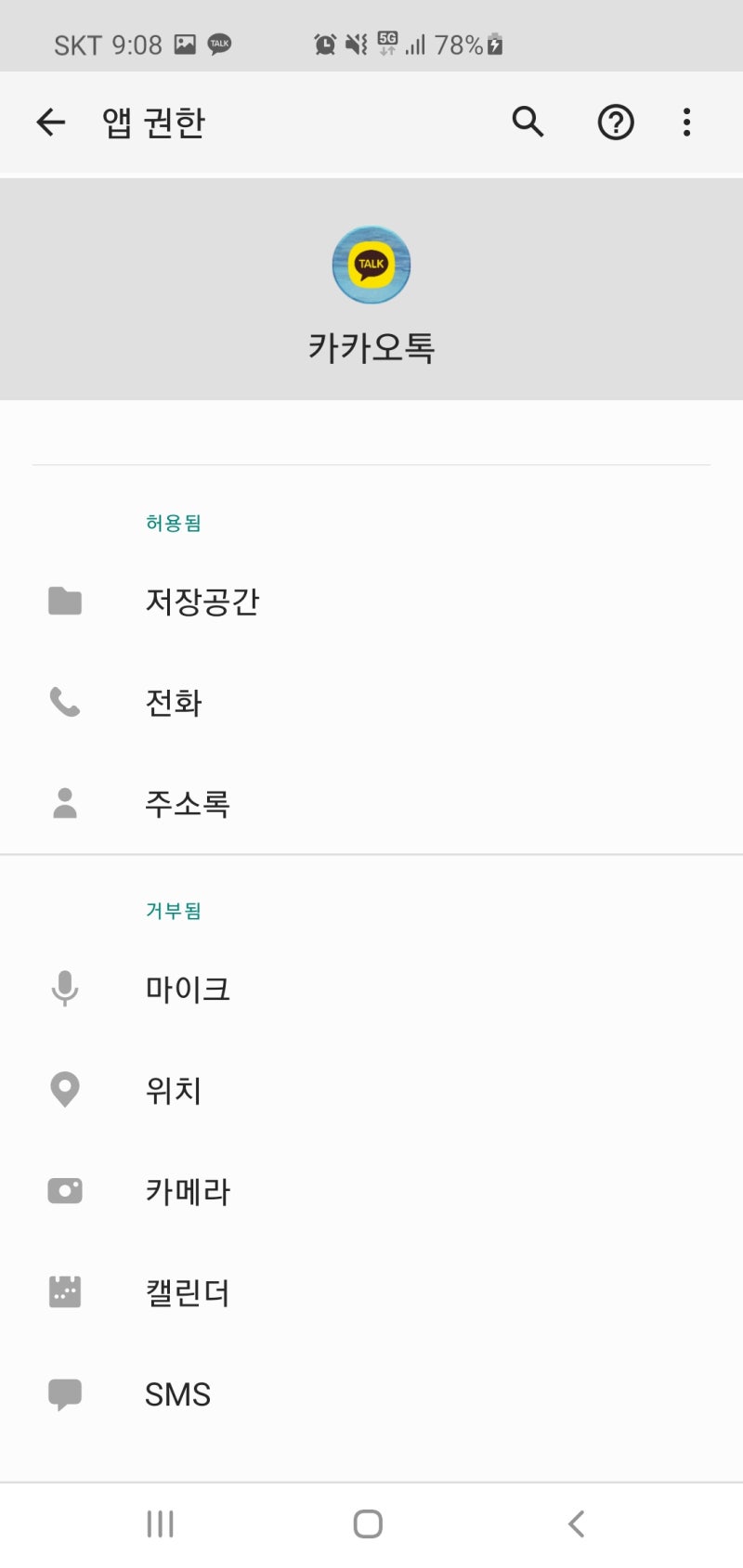Tap the KakaoTalk app icon
The width and height of the screenshot is (743, 1568).
(x=371, y=265)
